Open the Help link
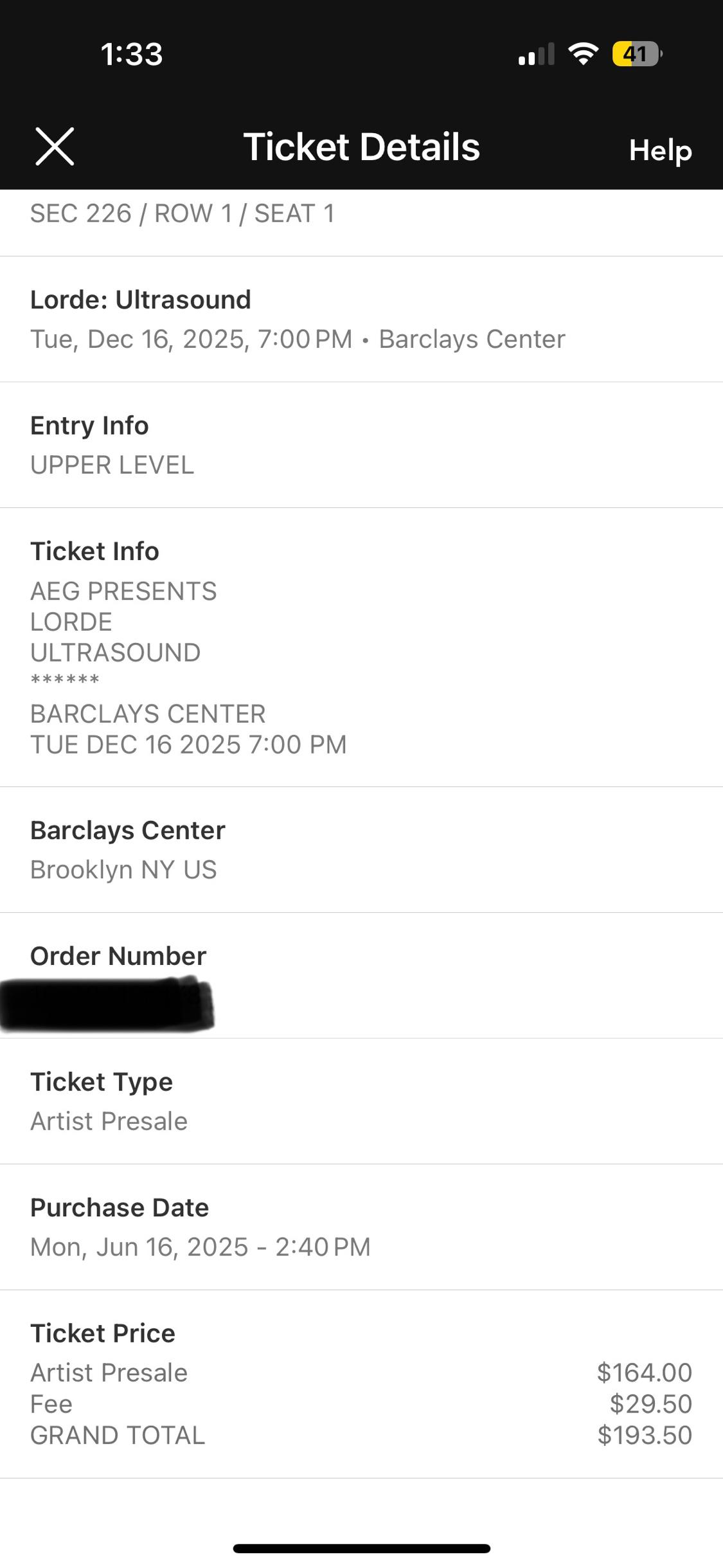The width and height of the screenshot is (723, 1568). click(x=660, y=150)
